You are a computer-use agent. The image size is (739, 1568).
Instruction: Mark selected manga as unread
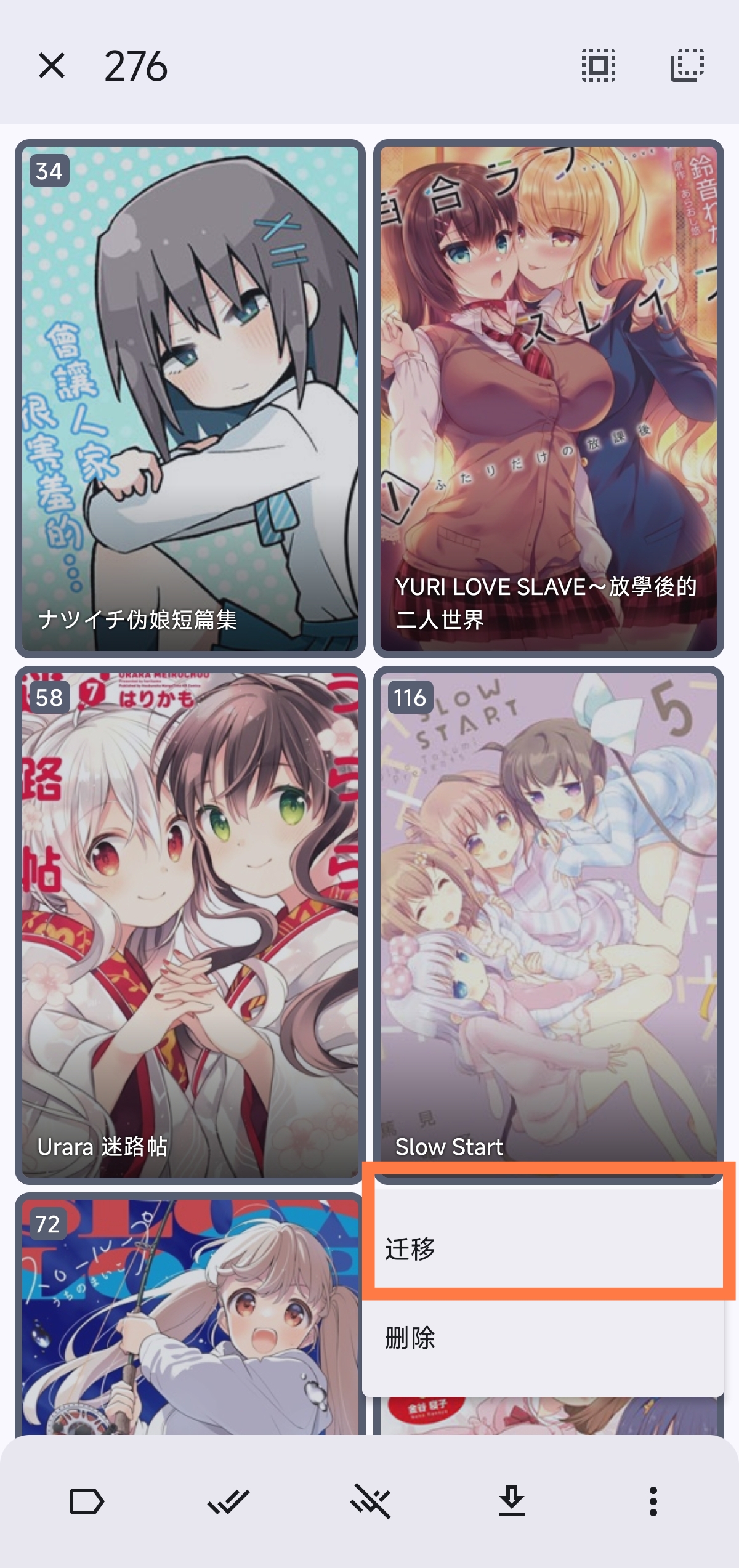370,1501
